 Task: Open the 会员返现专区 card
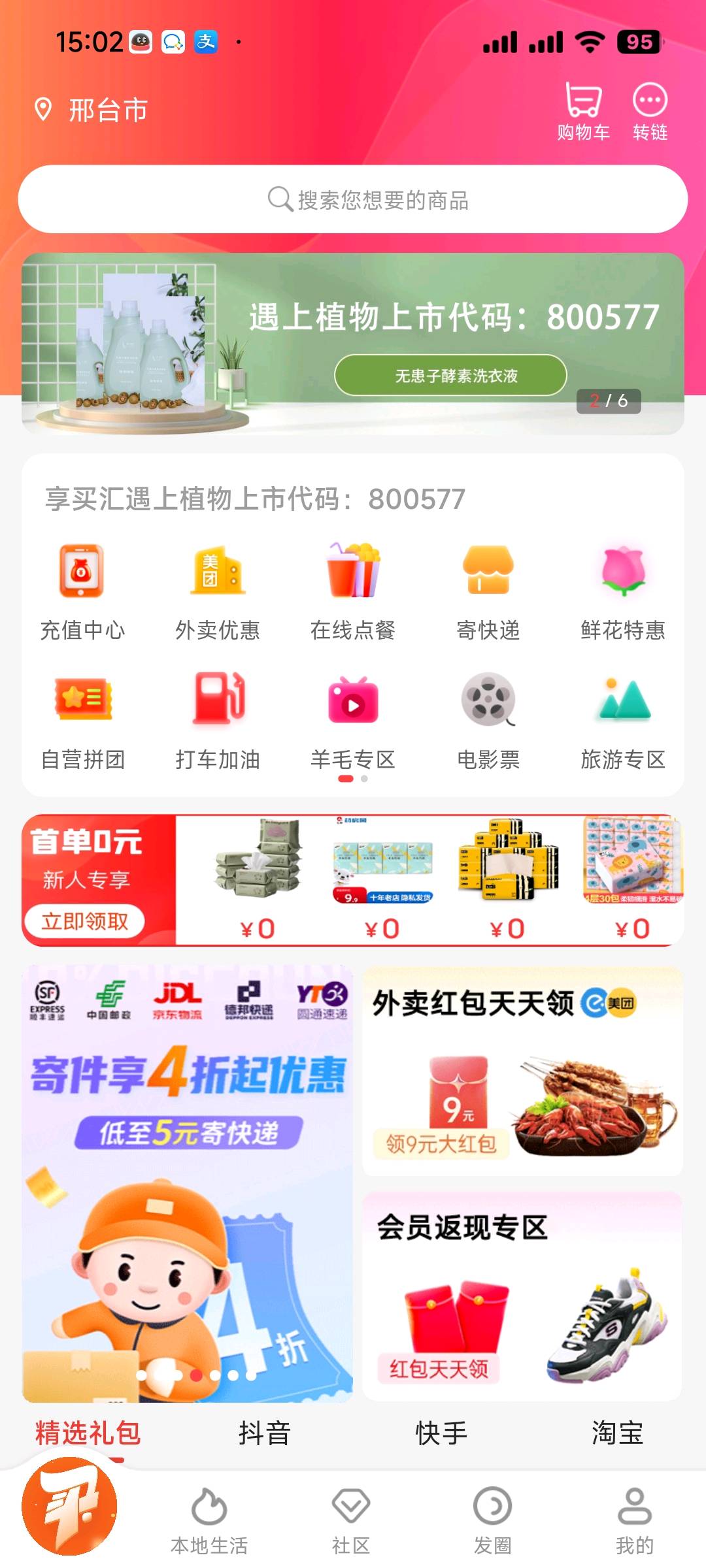coord(522,1296)
